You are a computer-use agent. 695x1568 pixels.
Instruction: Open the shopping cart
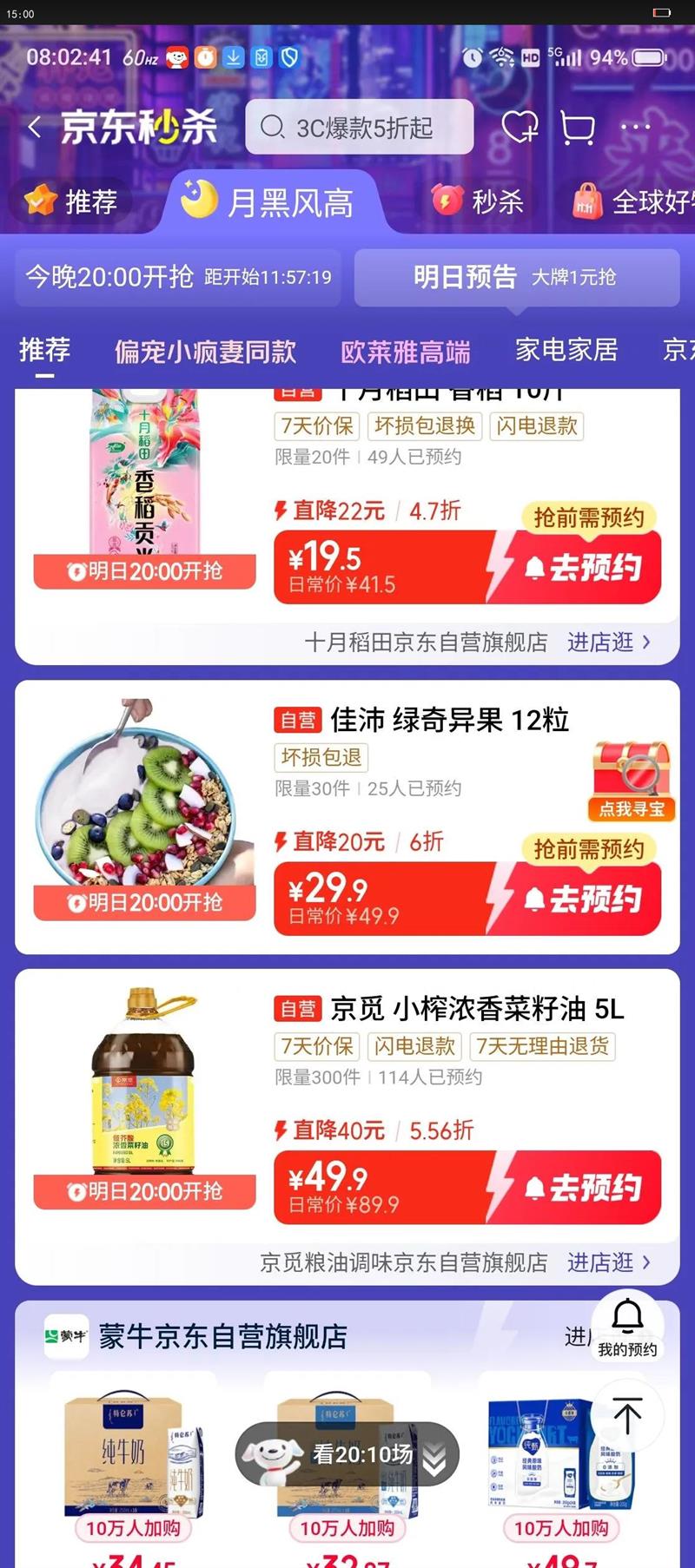point(577,128)
